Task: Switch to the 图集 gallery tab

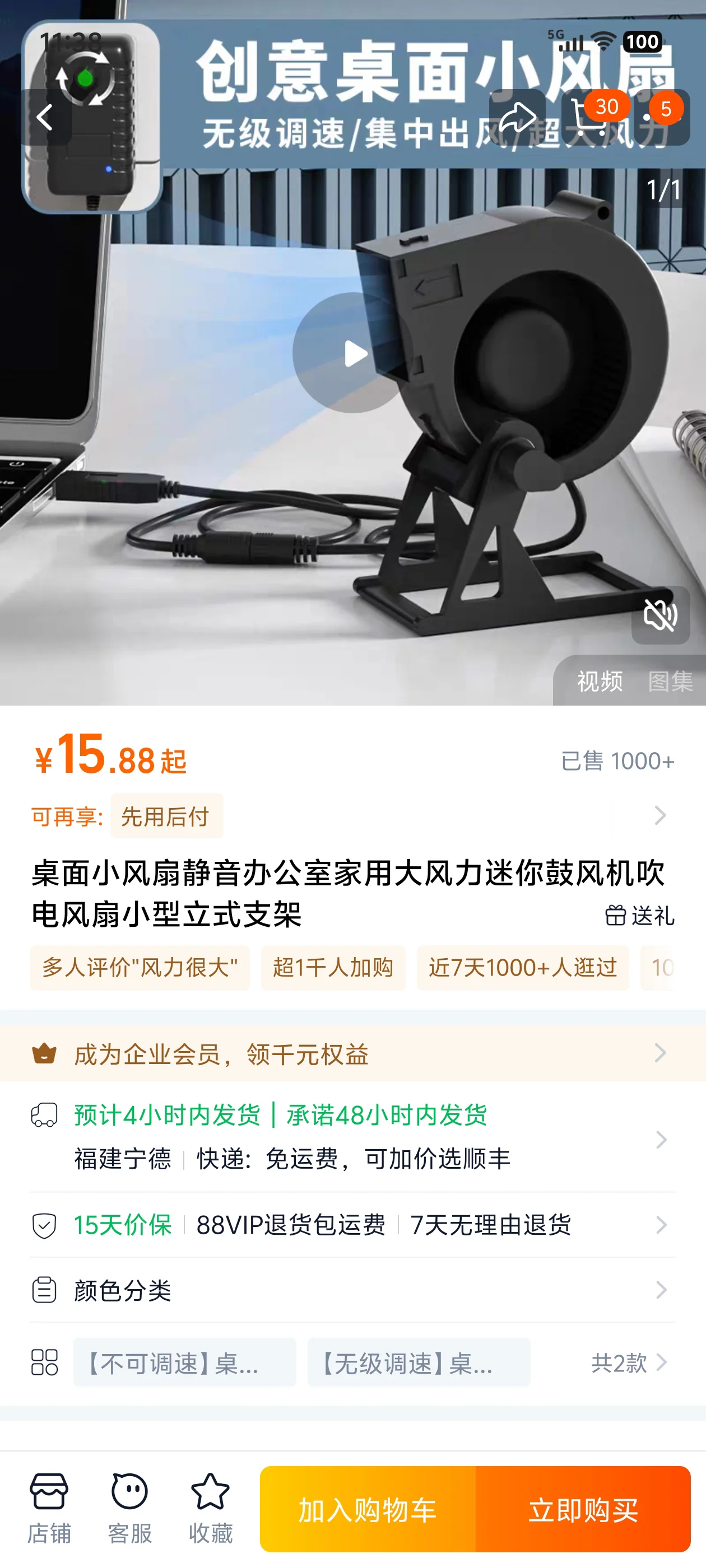Action: [670, 681]
